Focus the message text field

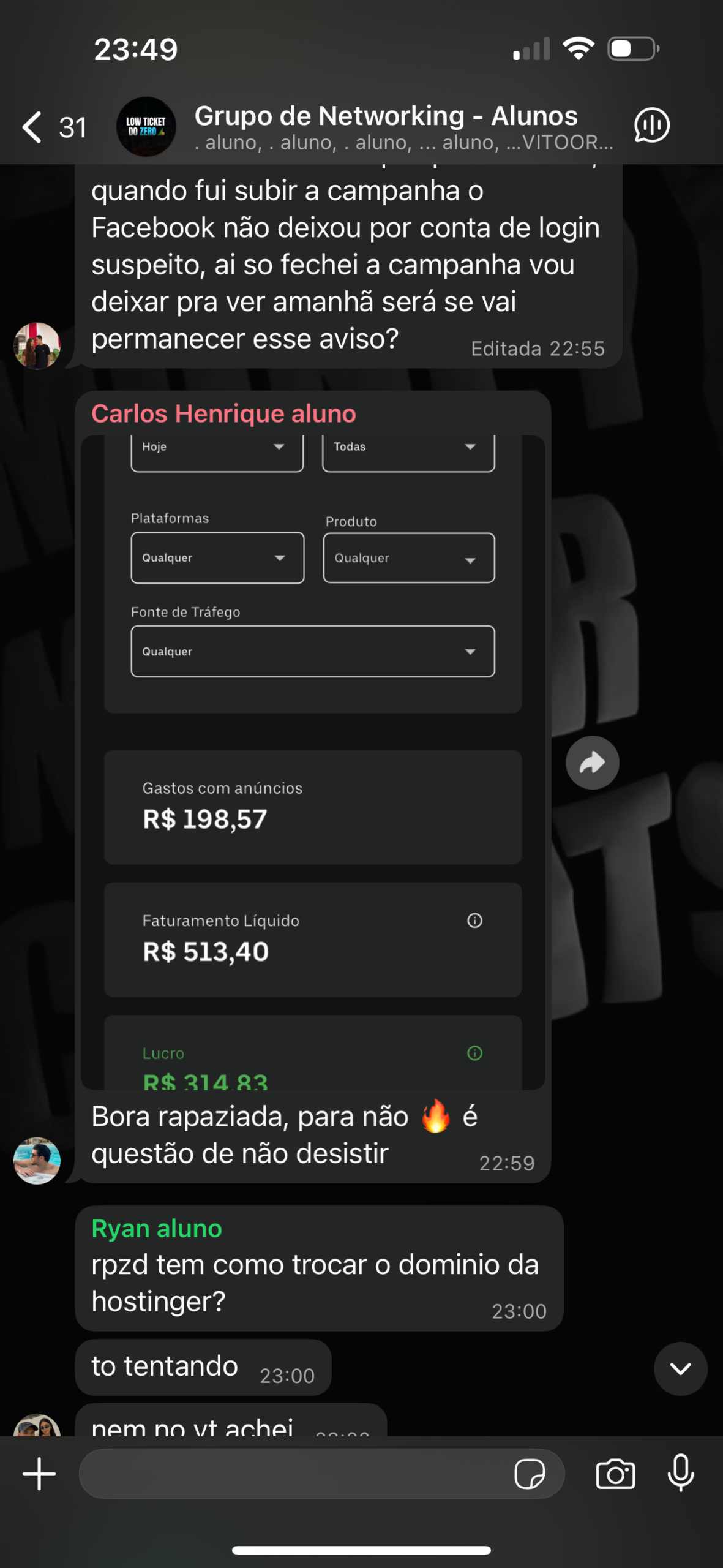click(x=294, y=1474)
